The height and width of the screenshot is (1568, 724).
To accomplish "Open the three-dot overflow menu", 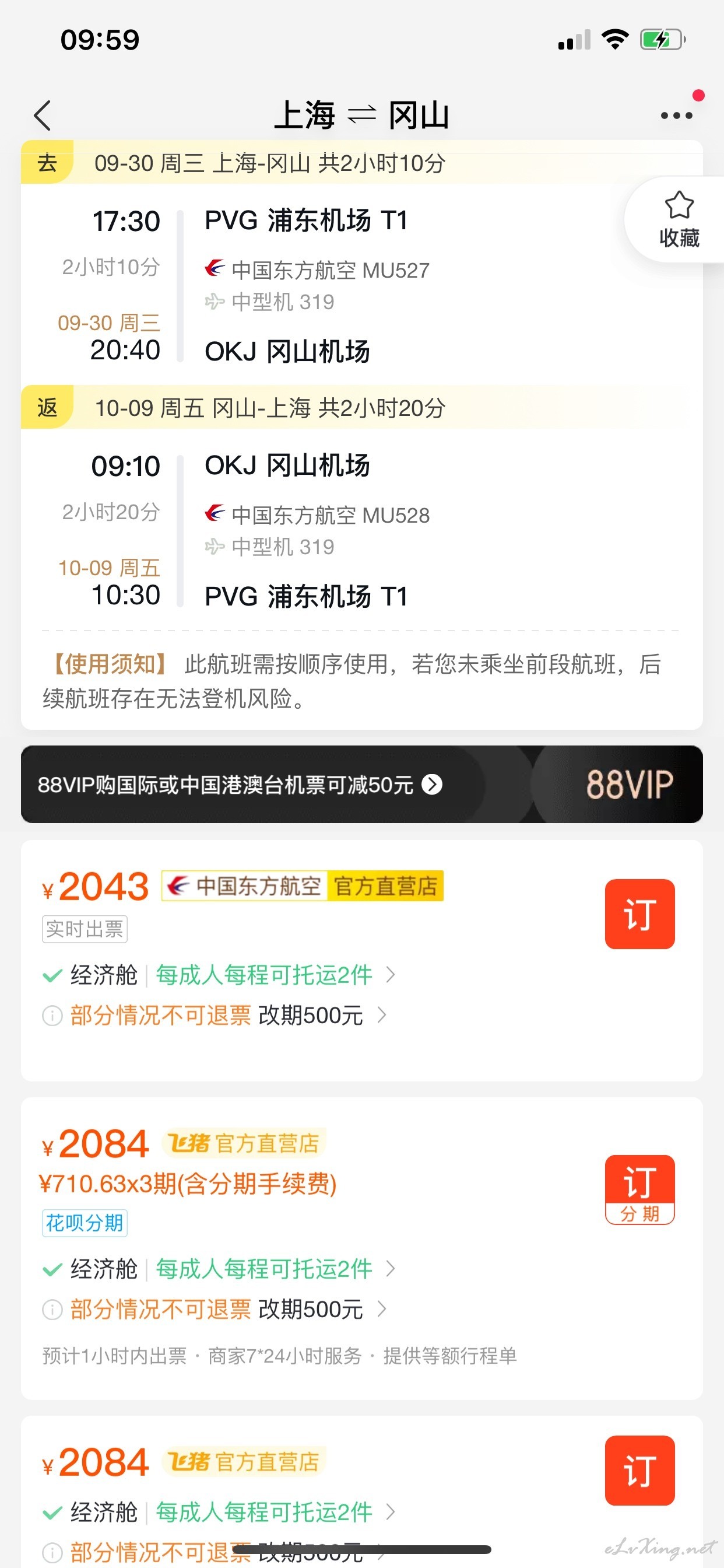I will tap(677, 115).
